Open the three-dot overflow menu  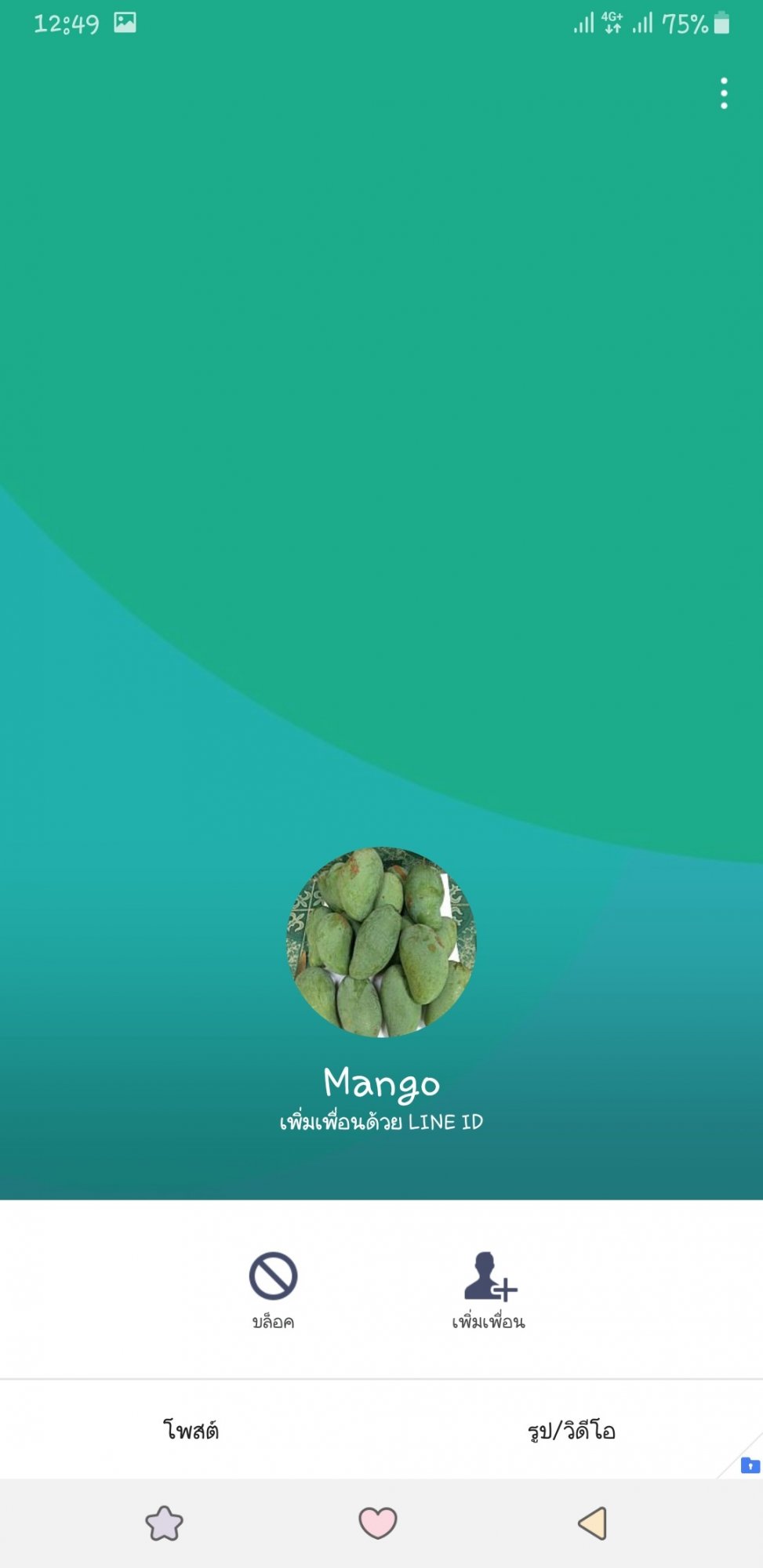pyautogui.click(x=724, y=93)
